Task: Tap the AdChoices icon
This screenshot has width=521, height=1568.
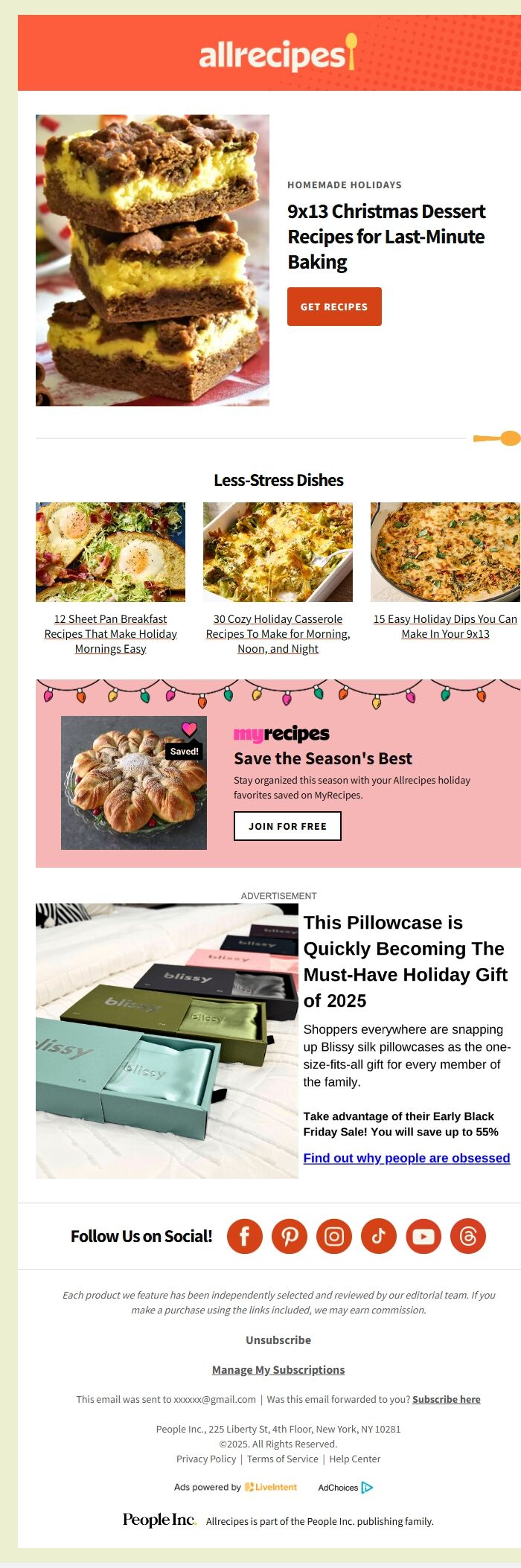Action: [367, 1488]
